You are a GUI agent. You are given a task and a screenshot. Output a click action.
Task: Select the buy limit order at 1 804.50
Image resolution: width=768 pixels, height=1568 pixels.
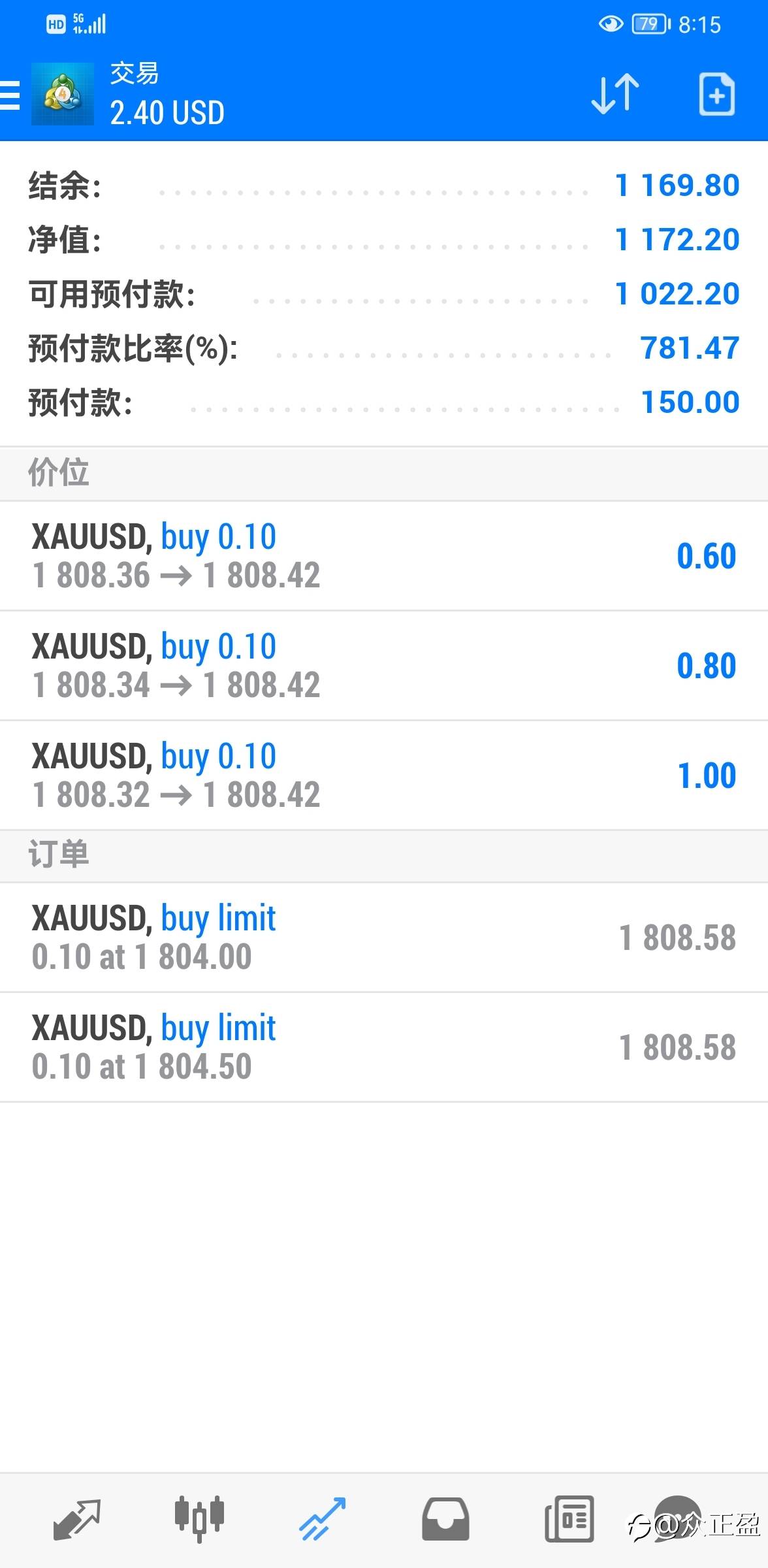click(384, 1047)
